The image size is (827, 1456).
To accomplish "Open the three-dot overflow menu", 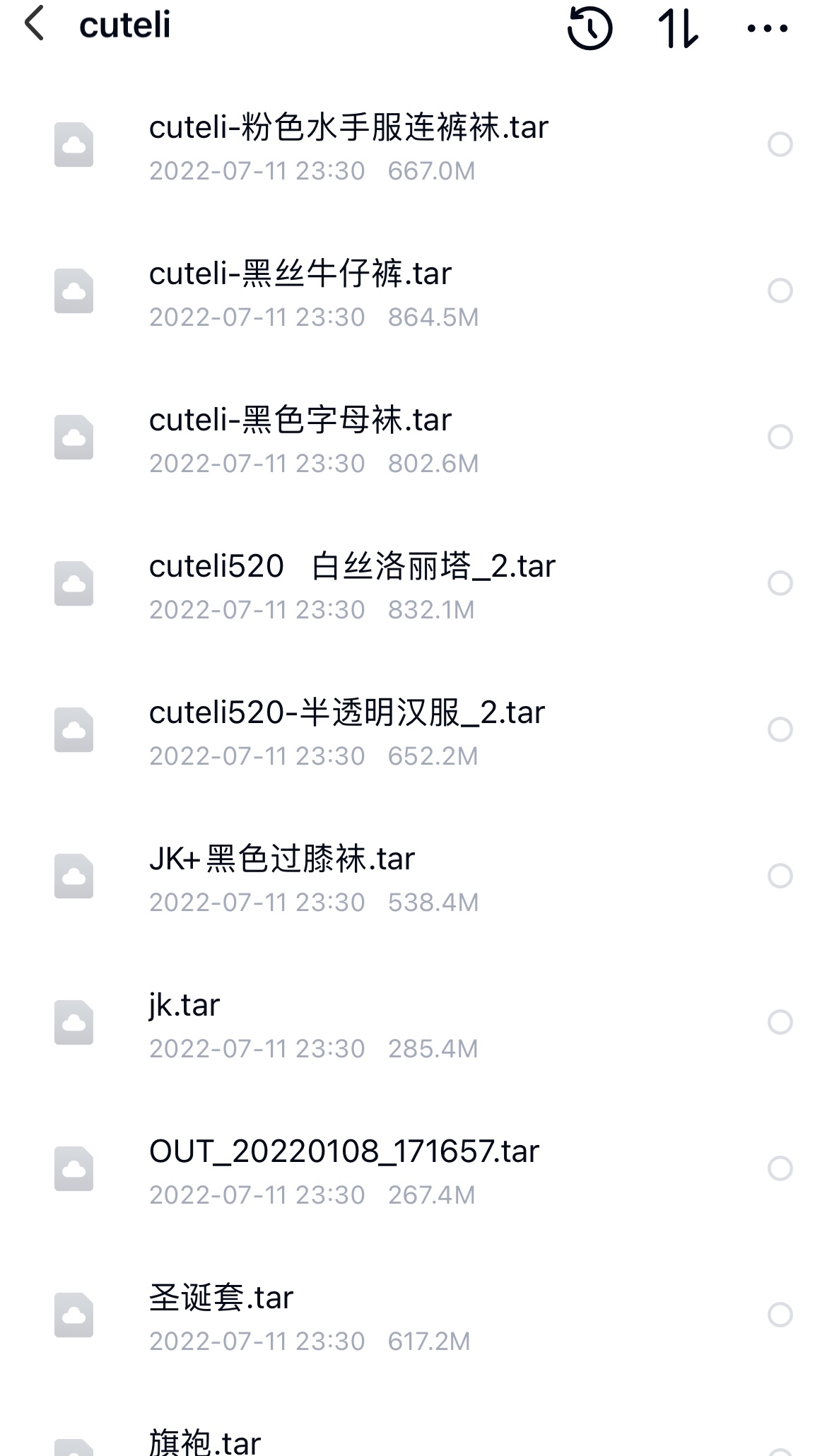I will click(767, 28).
